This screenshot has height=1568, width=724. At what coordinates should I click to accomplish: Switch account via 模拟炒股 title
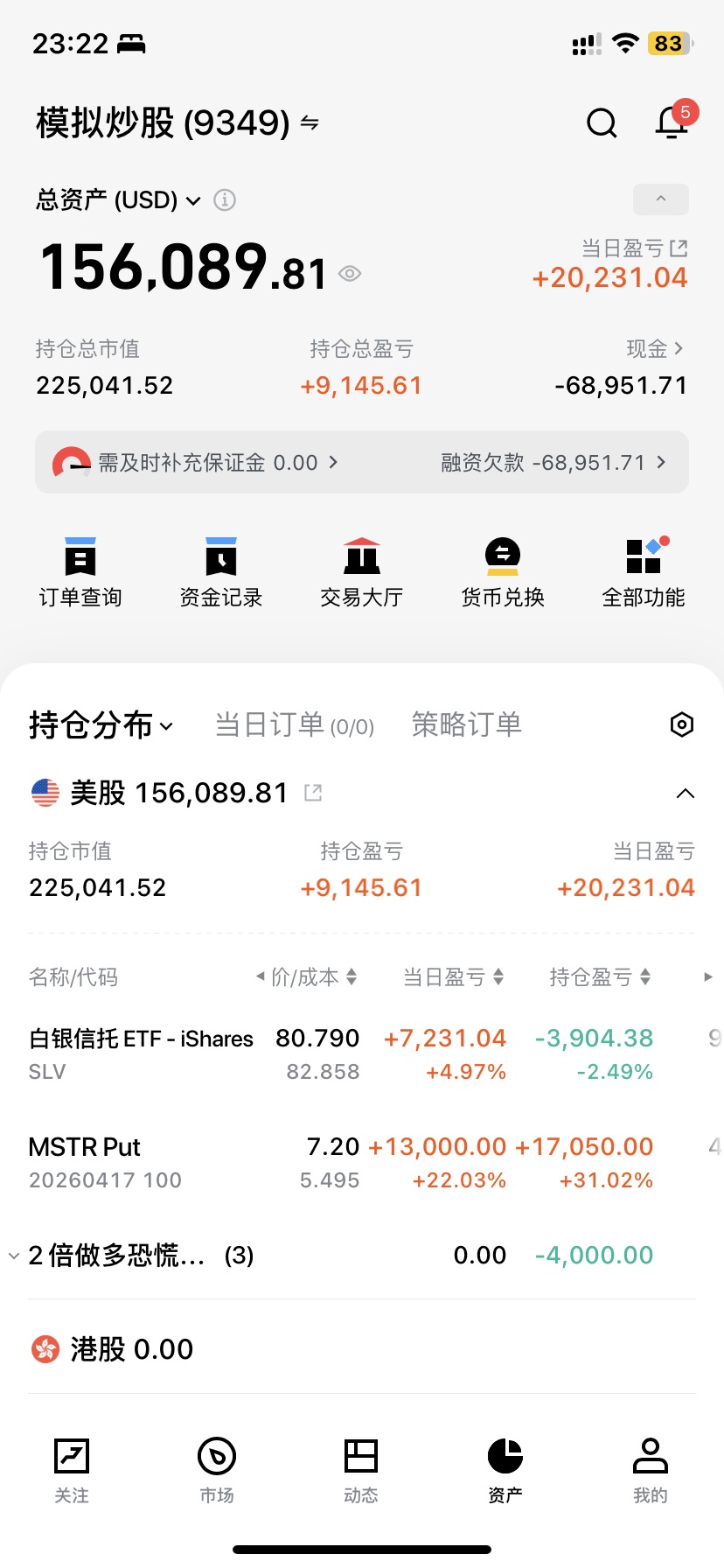177,123
